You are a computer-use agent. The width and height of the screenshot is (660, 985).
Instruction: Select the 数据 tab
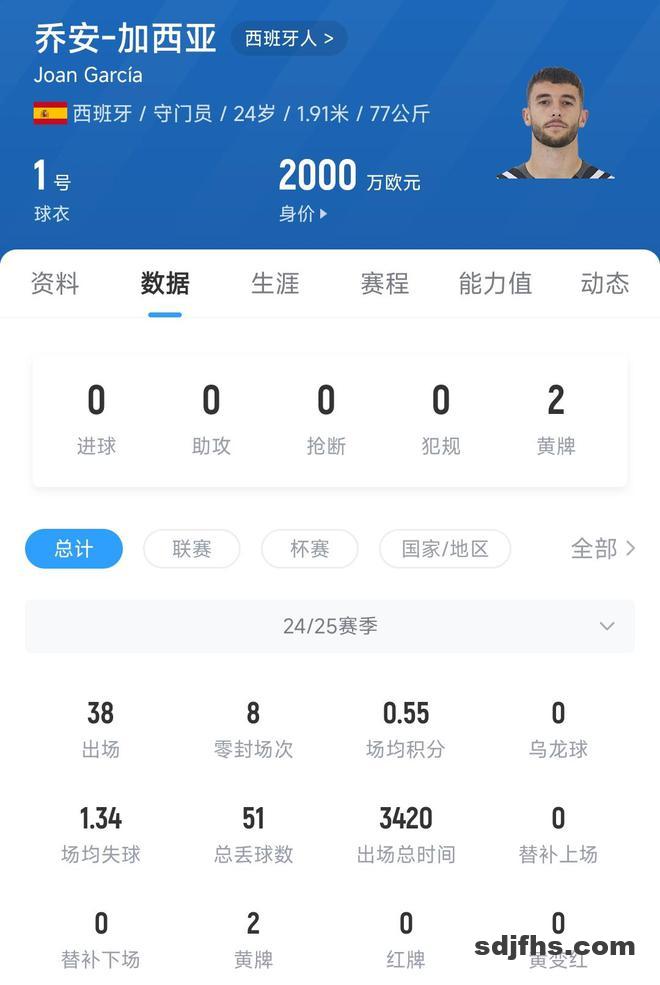[x=165, y=283]
